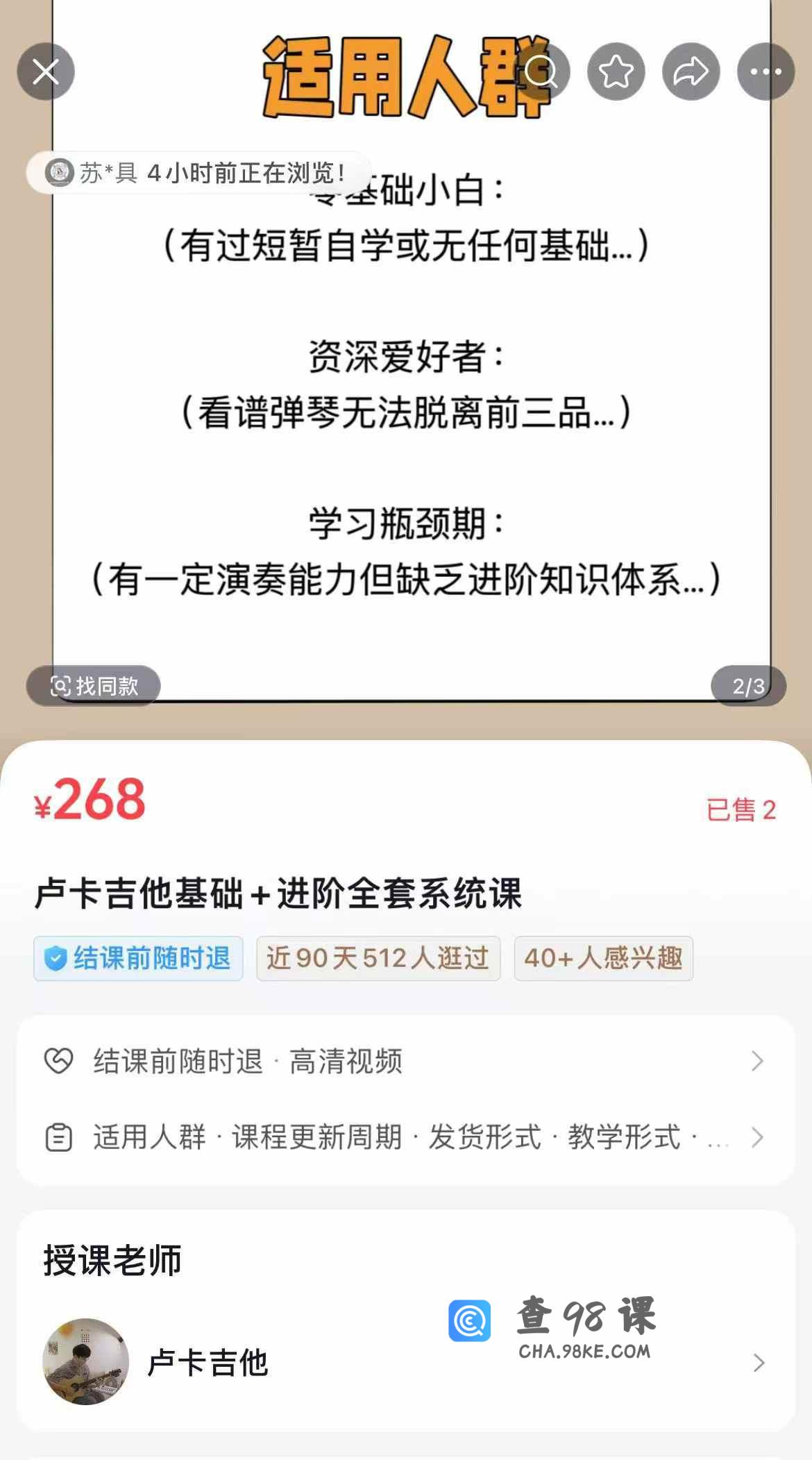This screenshot has height=1460, width=812.
Task: Favorite this course with the star icon
Action: point(616,72)
